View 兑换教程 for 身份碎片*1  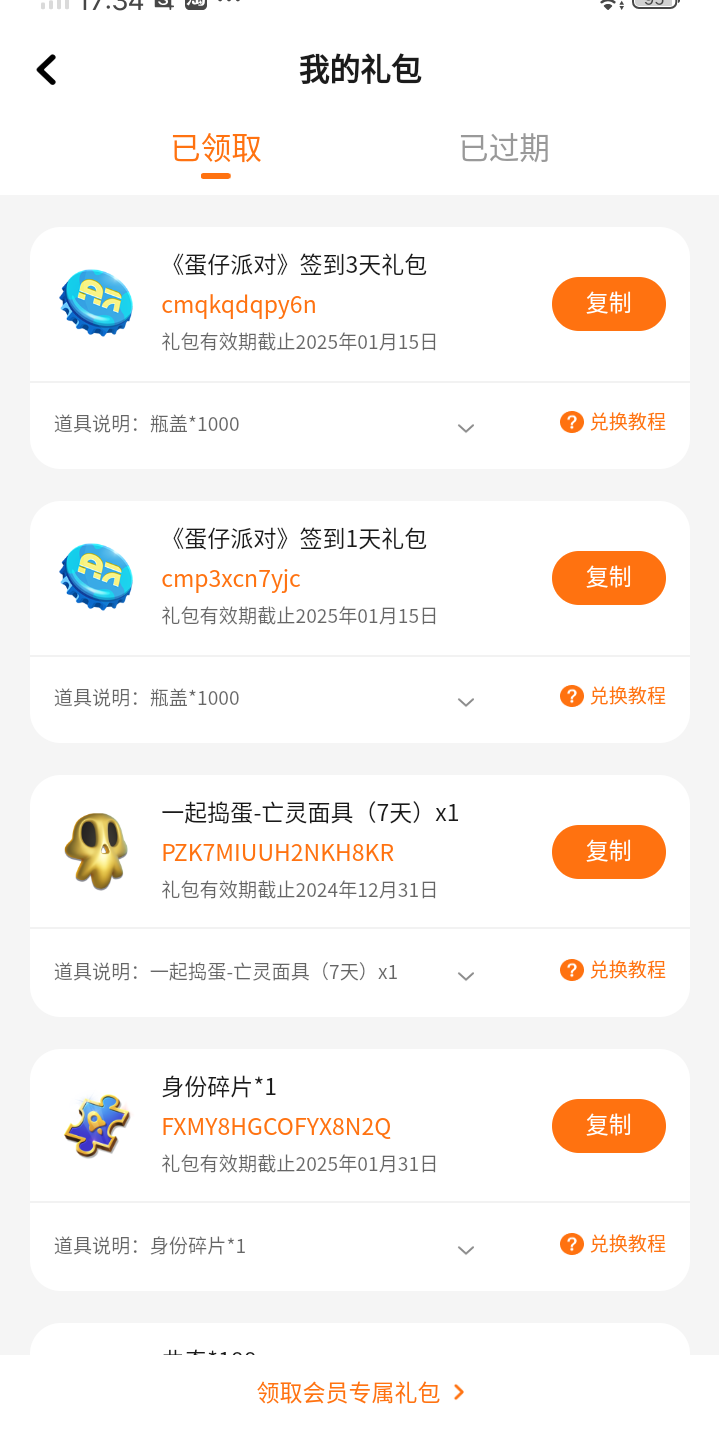point(613,1244)
